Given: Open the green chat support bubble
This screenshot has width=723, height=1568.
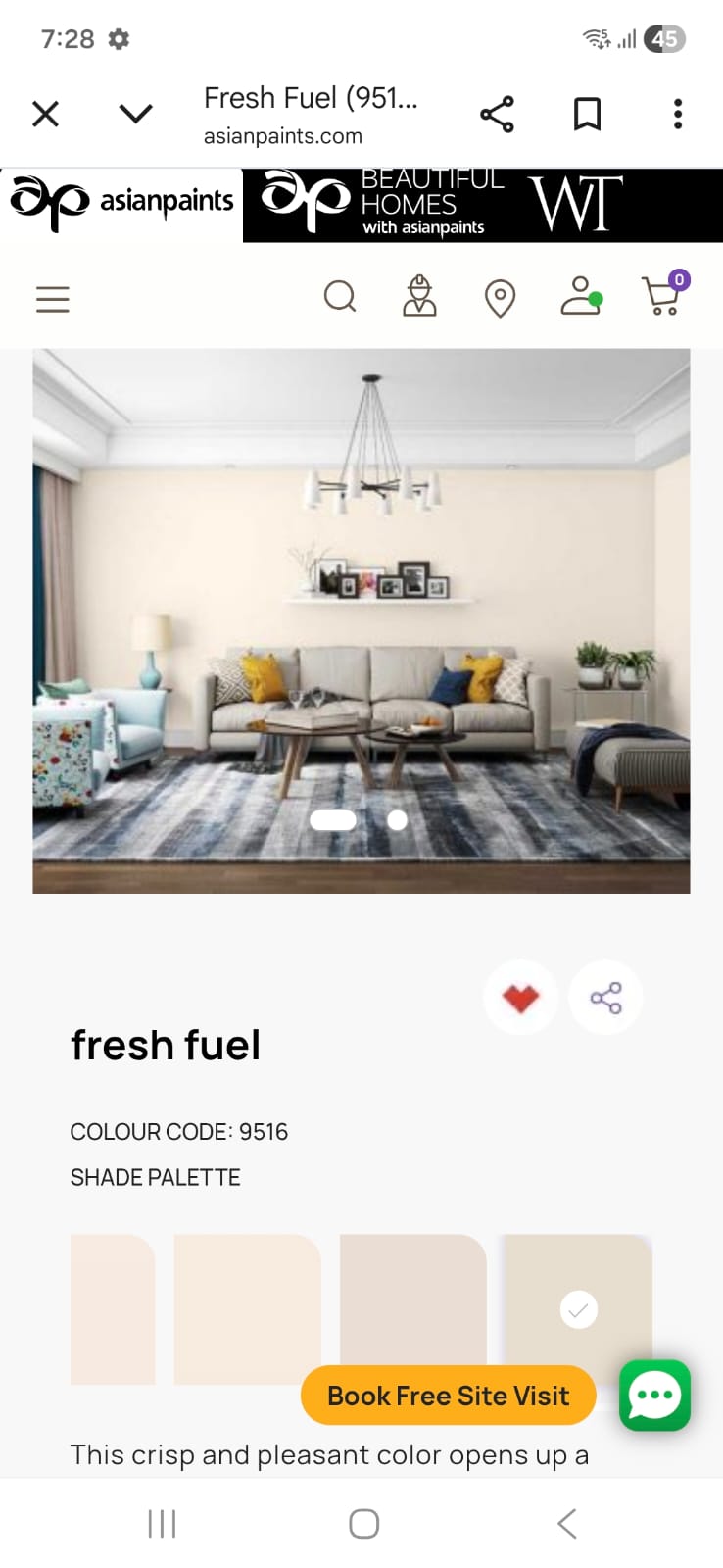Looking at the screenshot, I should pos(654,1395).
